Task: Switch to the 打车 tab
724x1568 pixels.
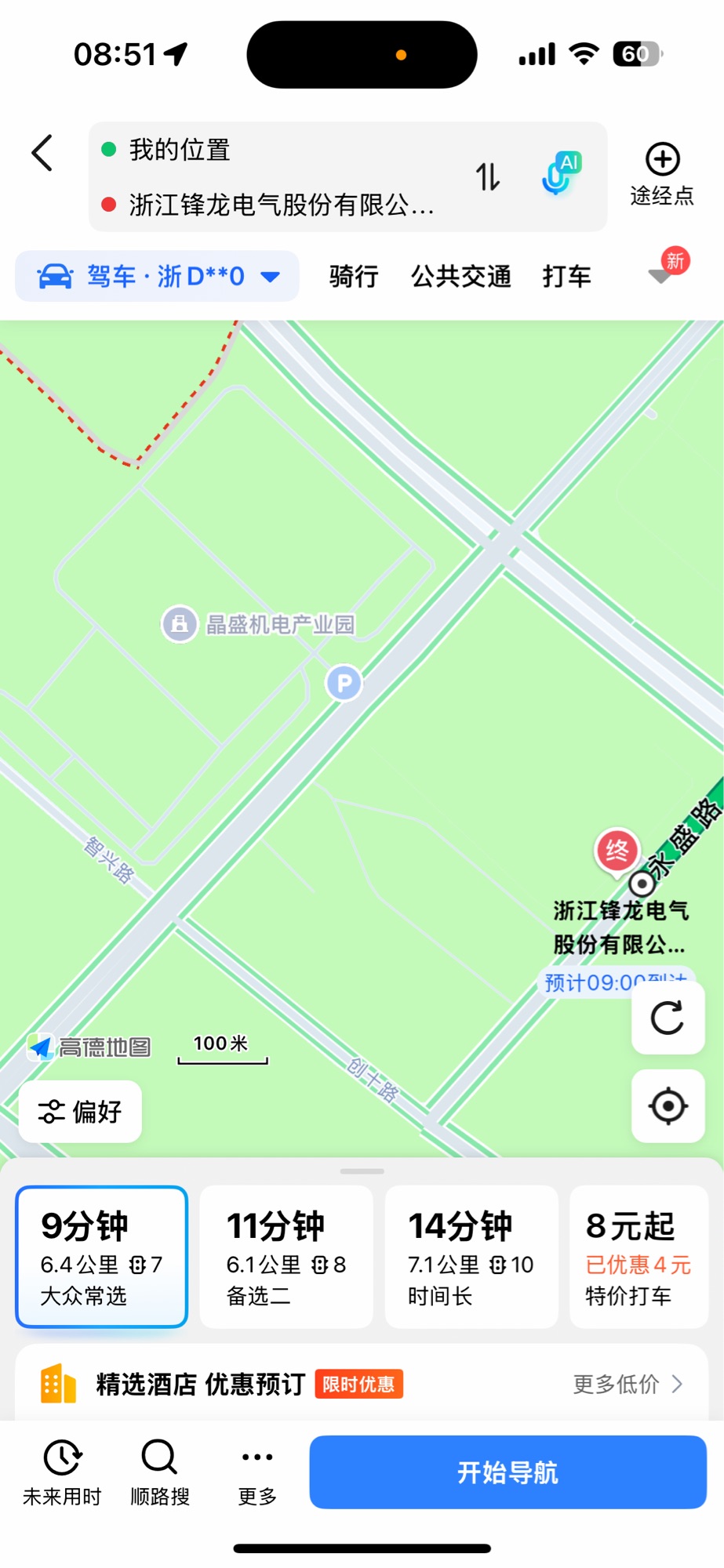Action: 566,277
